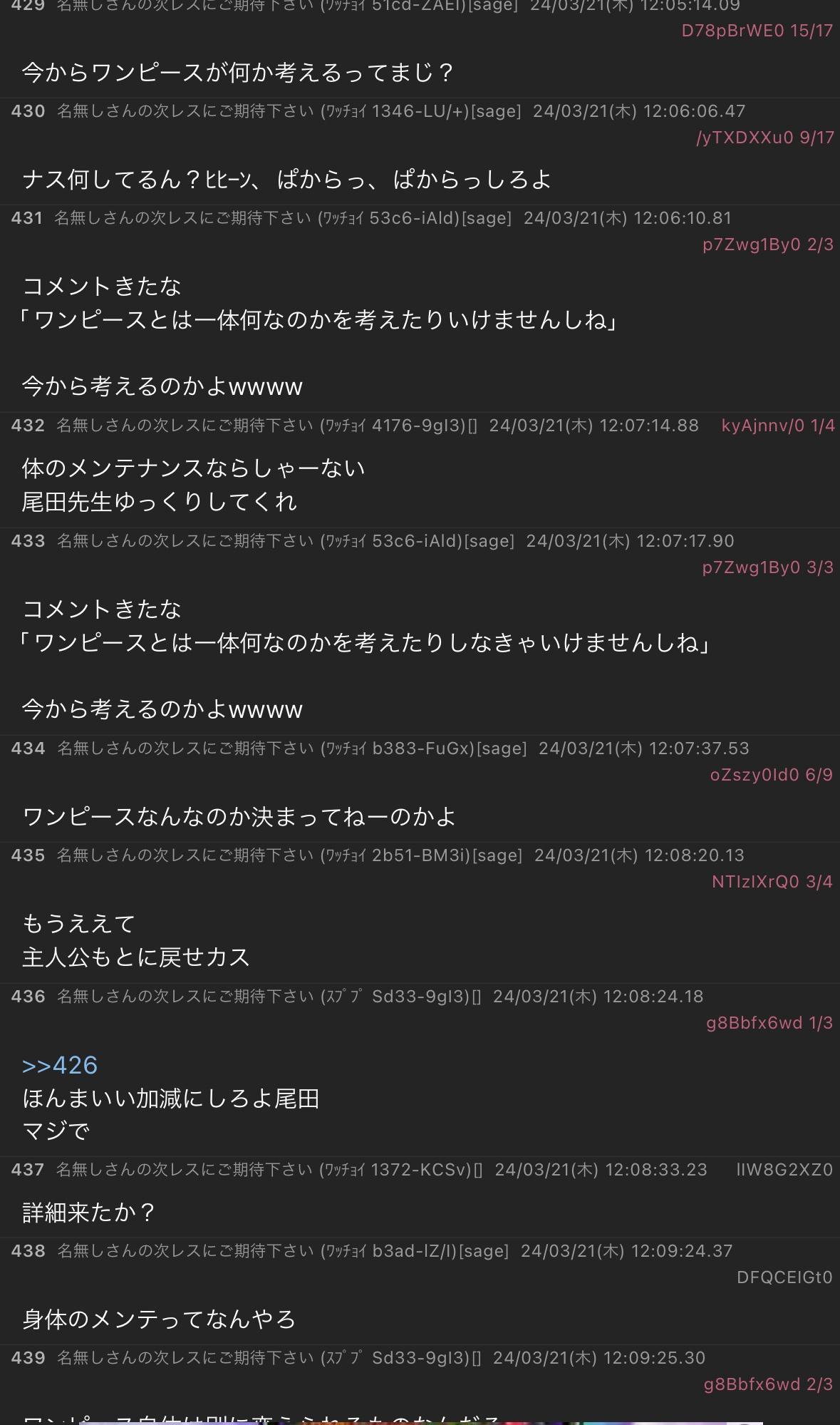Open poster ID /yTXDXXu0 9/17
The image size is (840, 1425).
pos(764,138)
